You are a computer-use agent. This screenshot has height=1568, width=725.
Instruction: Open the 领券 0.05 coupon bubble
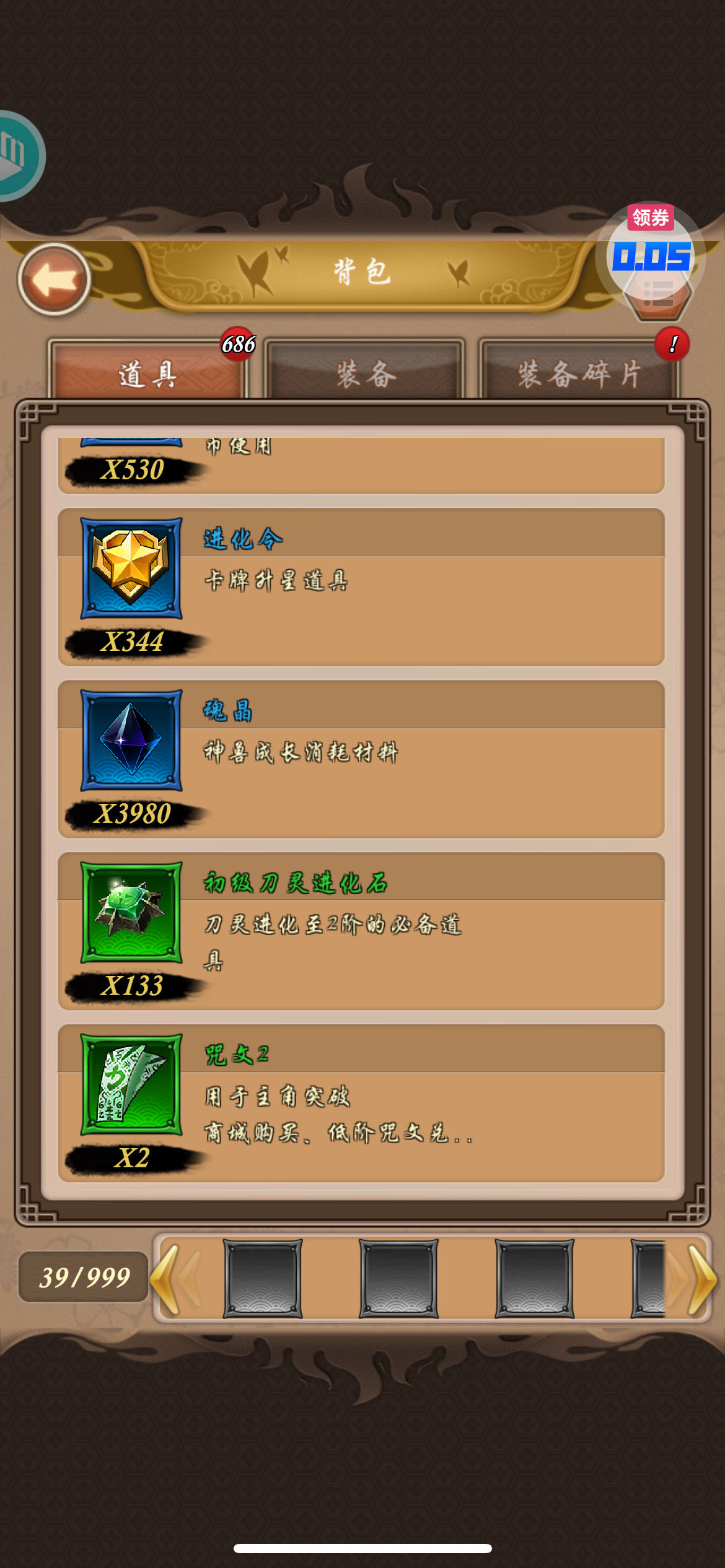pos(651,254)
